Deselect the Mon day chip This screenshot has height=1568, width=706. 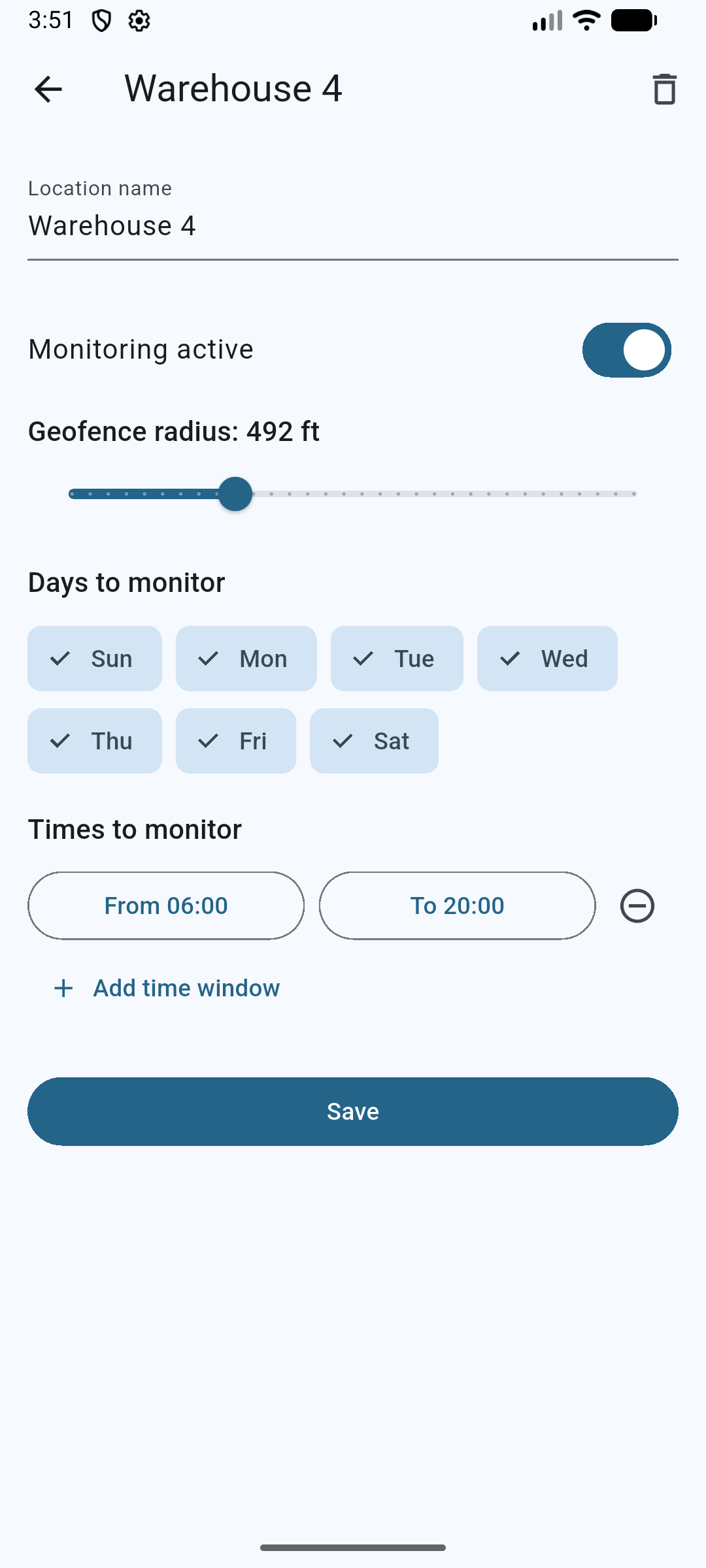point(246,659)
